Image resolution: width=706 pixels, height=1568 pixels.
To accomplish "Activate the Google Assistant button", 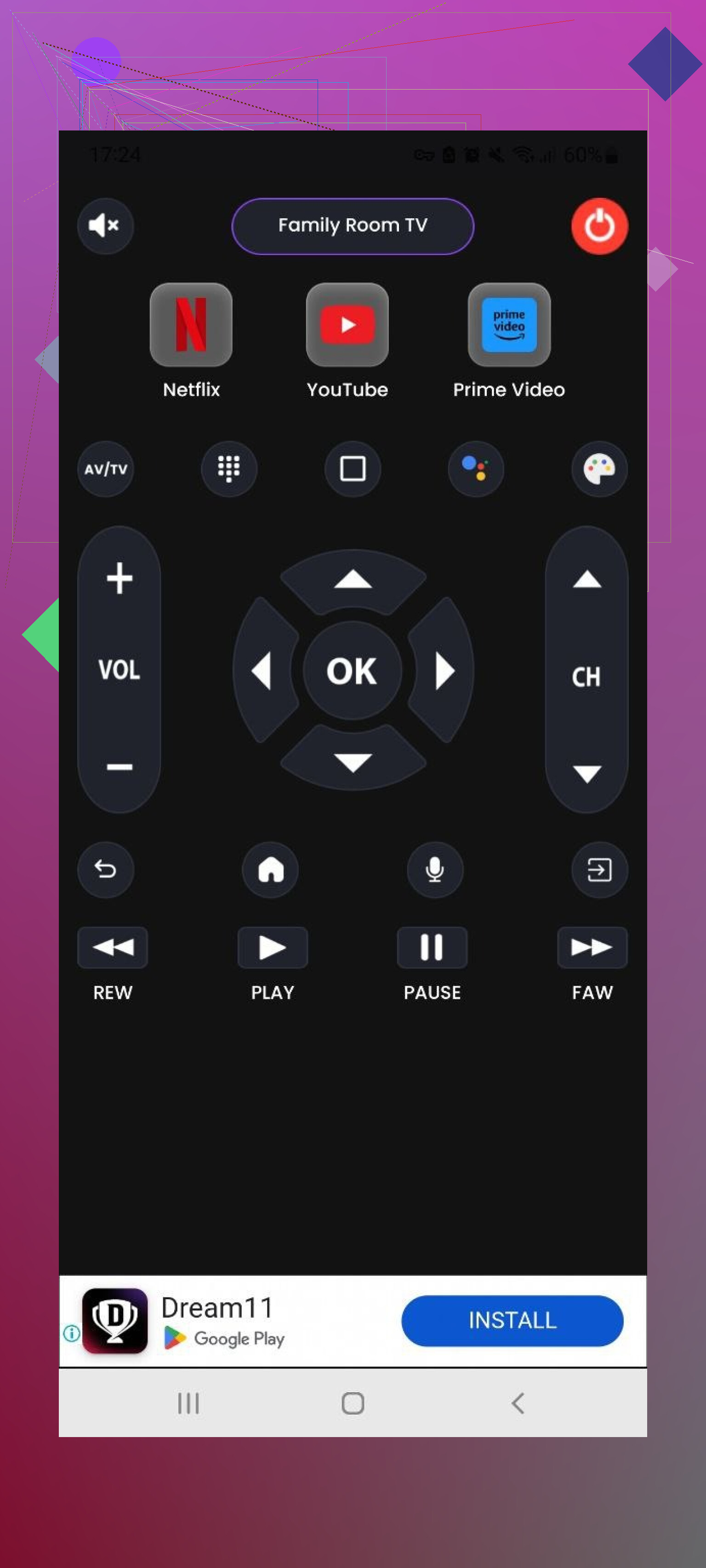I will coord(476,469).
